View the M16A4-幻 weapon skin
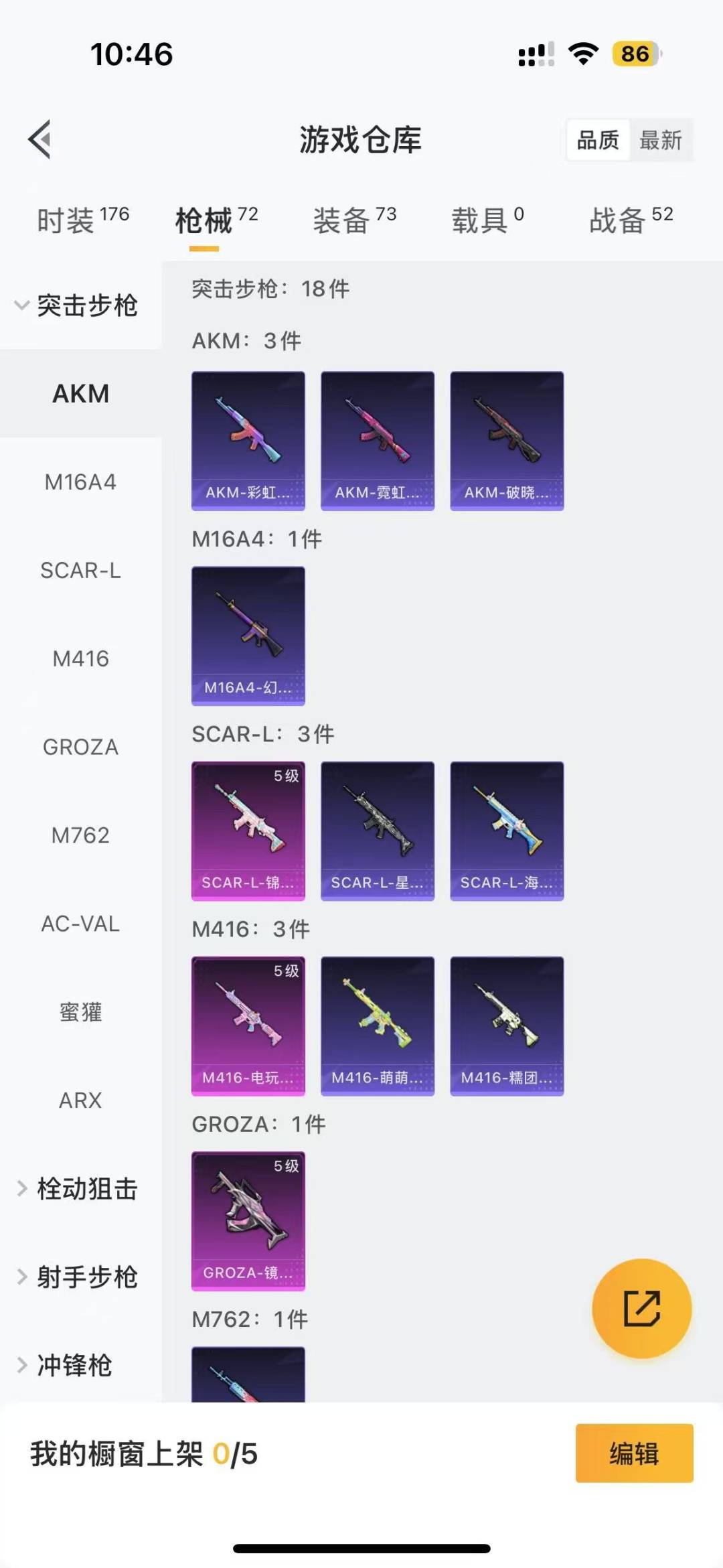Image resolution: width=723 pixels, height=1568 pixels. point(248,636)
